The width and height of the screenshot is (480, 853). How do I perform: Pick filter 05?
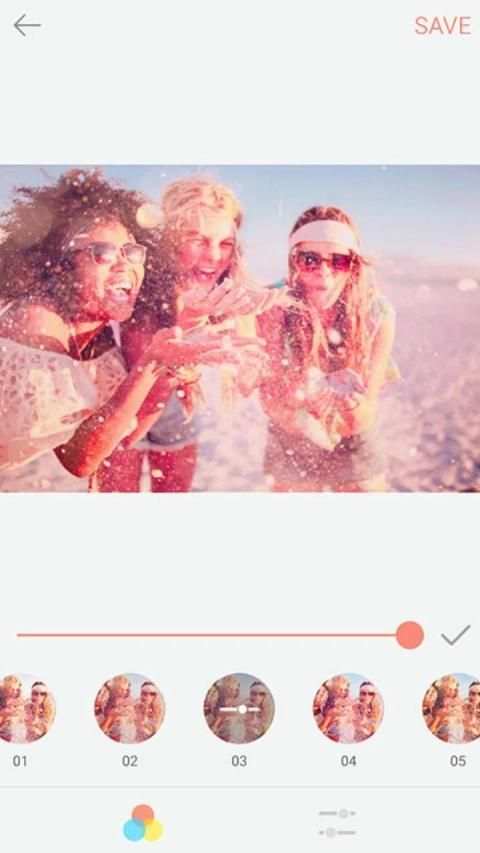click(453, 708)
